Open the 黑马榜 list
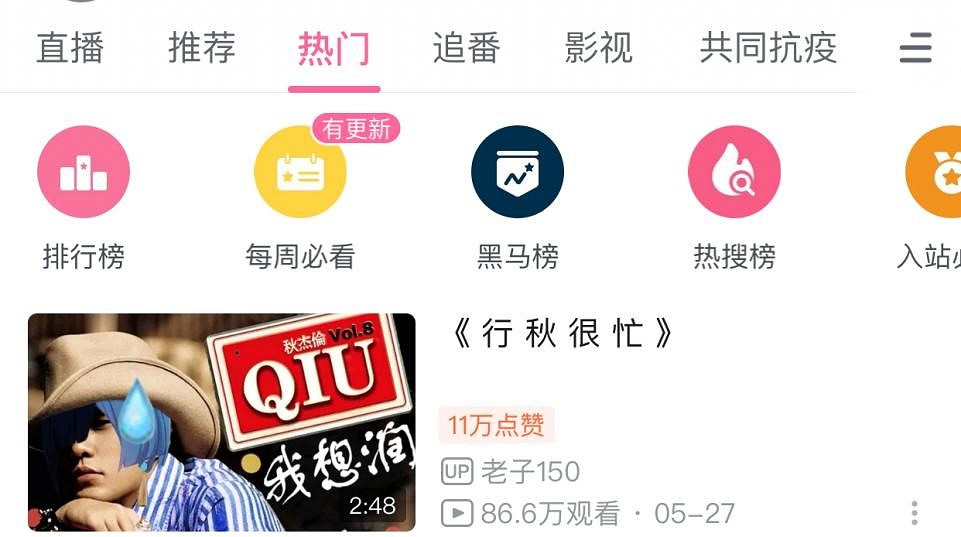961x537 pixels. 517,172
